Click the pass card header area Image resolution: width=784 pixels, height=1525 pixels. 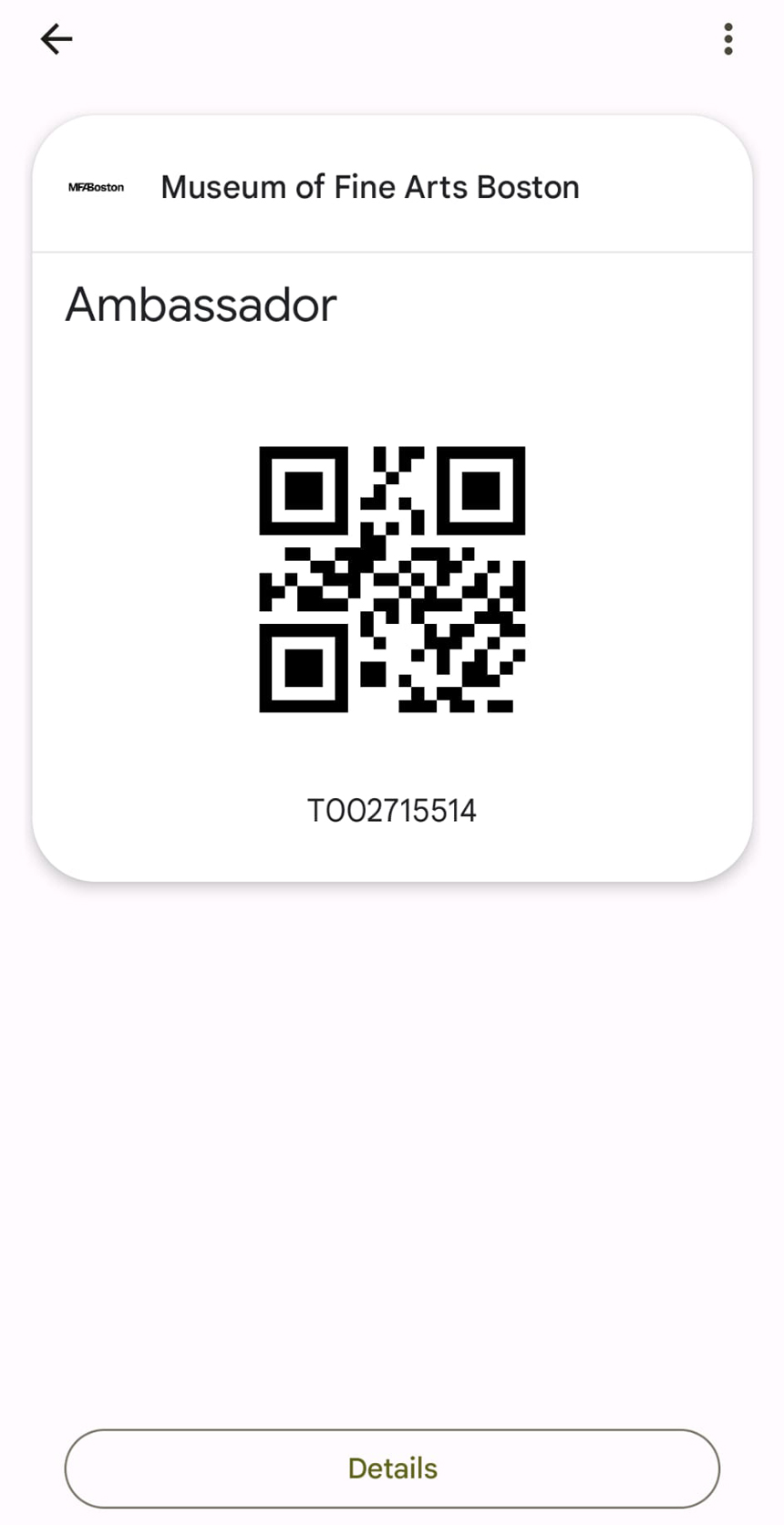point(392,182)
